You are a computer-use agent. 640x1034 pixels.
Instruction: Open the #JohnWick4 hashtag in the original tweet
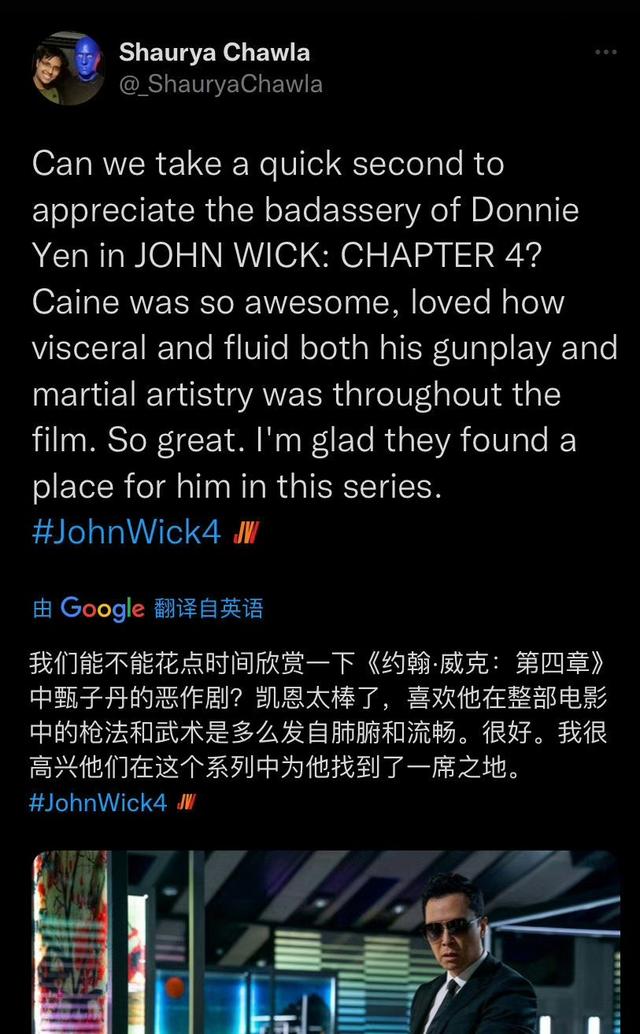click(127, 532)
